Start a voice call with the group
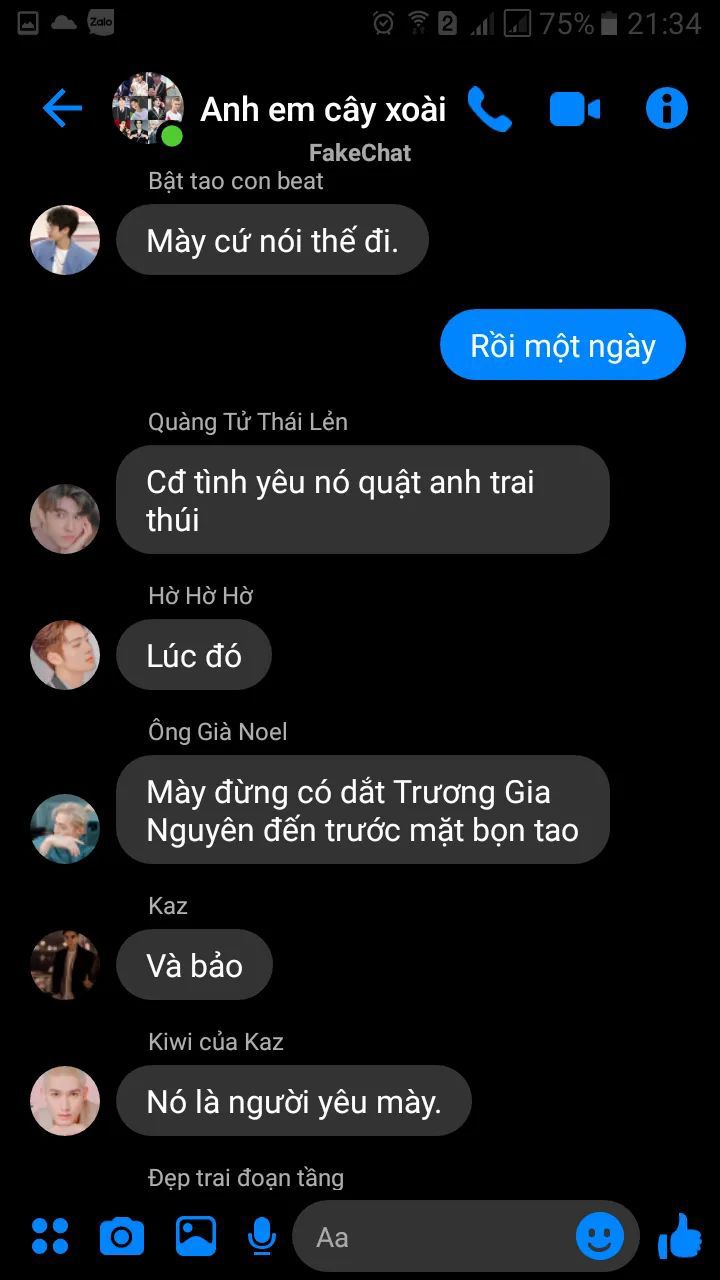The height and width of the screenshot is (1280, 720). point(489,109)
